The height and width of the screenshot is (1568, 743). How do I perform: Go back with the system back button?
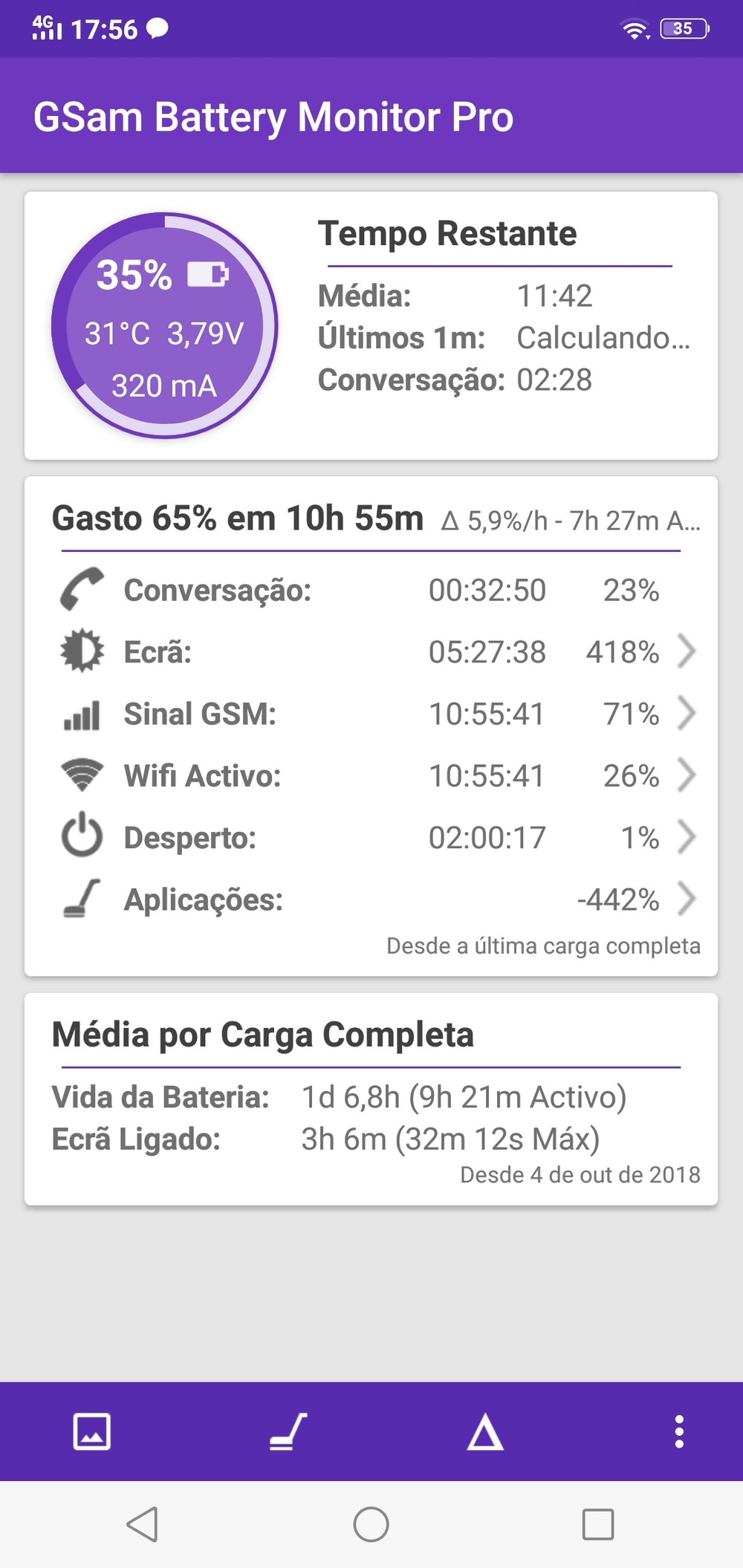(142, 1524)
